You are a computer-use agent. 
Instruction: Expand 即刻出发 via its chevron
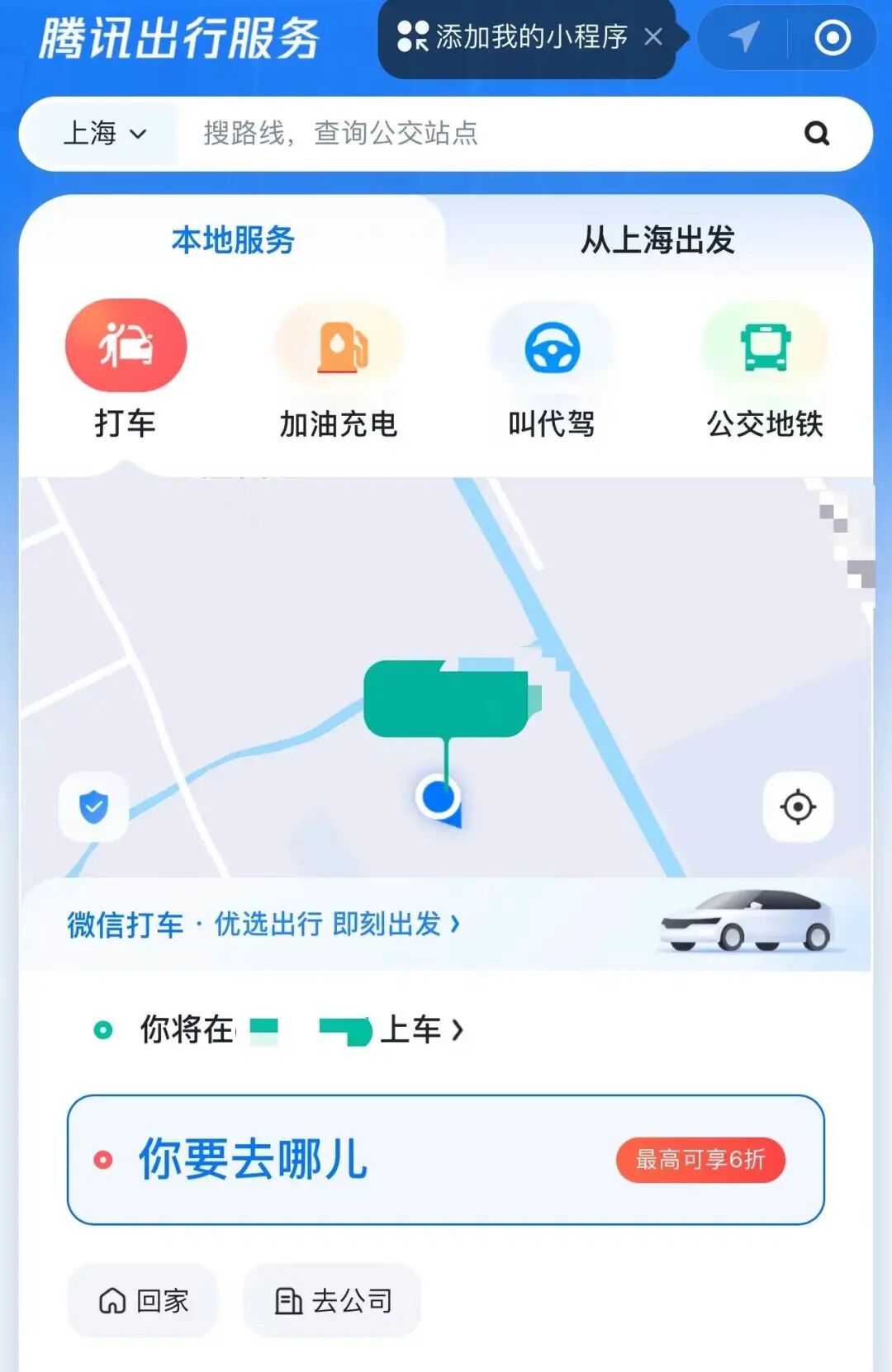tap(453, 925)
